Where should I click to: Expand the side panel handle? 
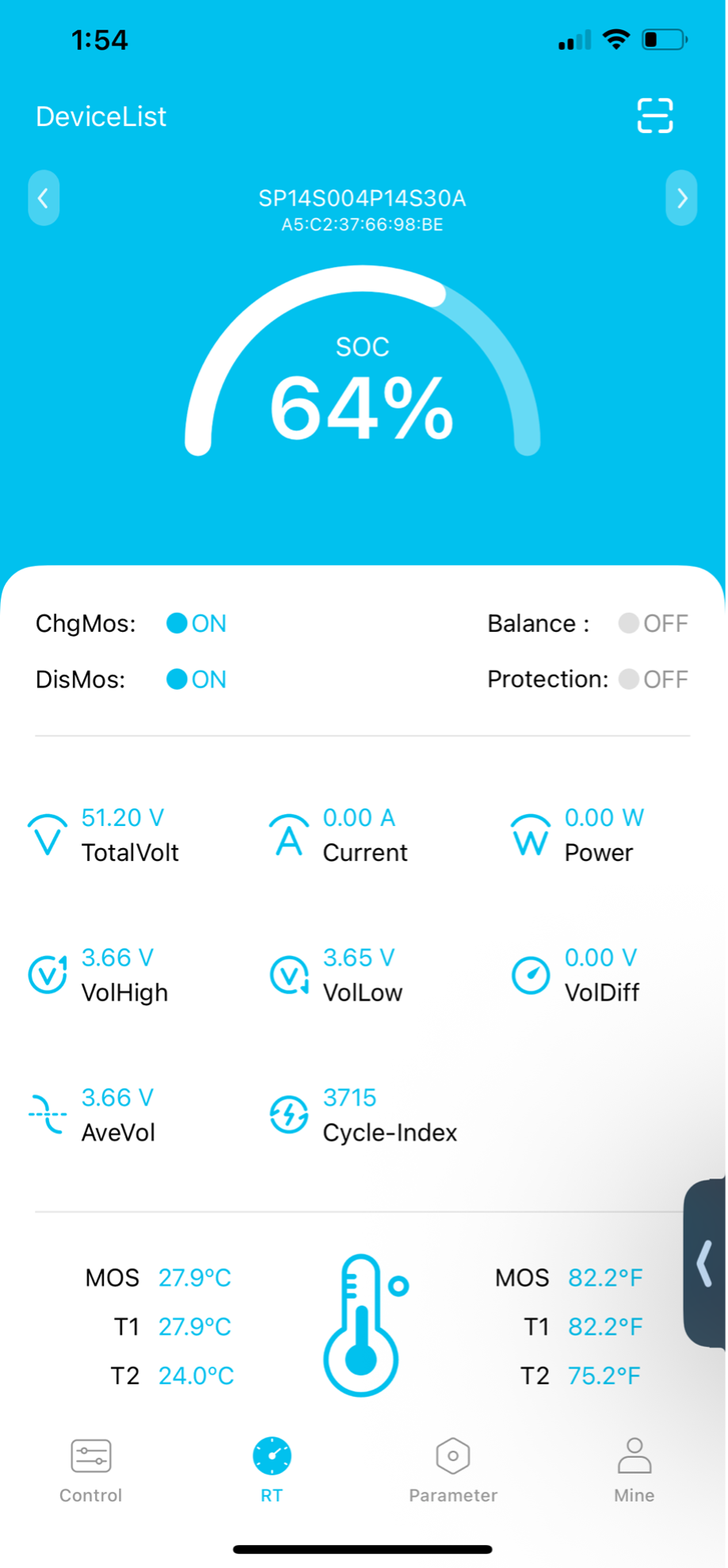[x=705, y=1263]
